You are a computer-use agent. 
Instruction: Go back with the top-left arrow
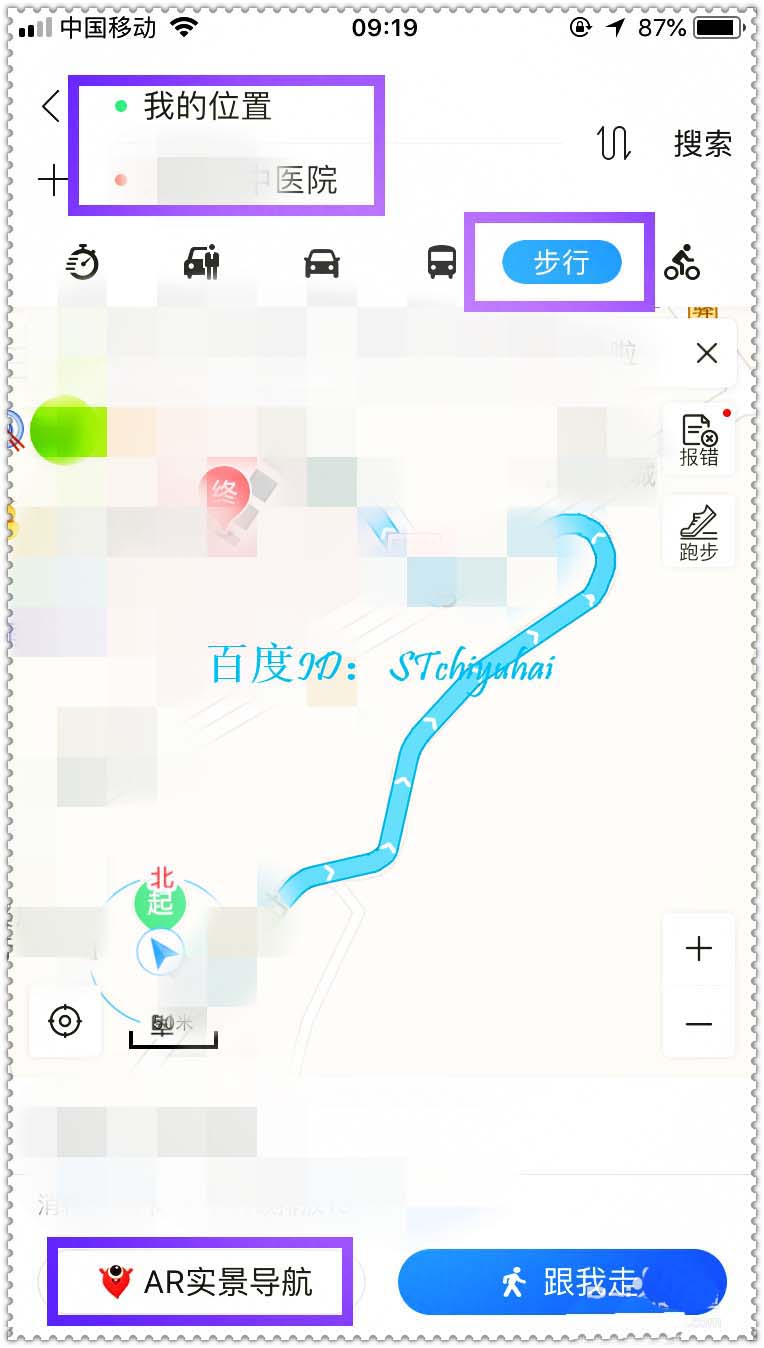click(x=51, y=106)
